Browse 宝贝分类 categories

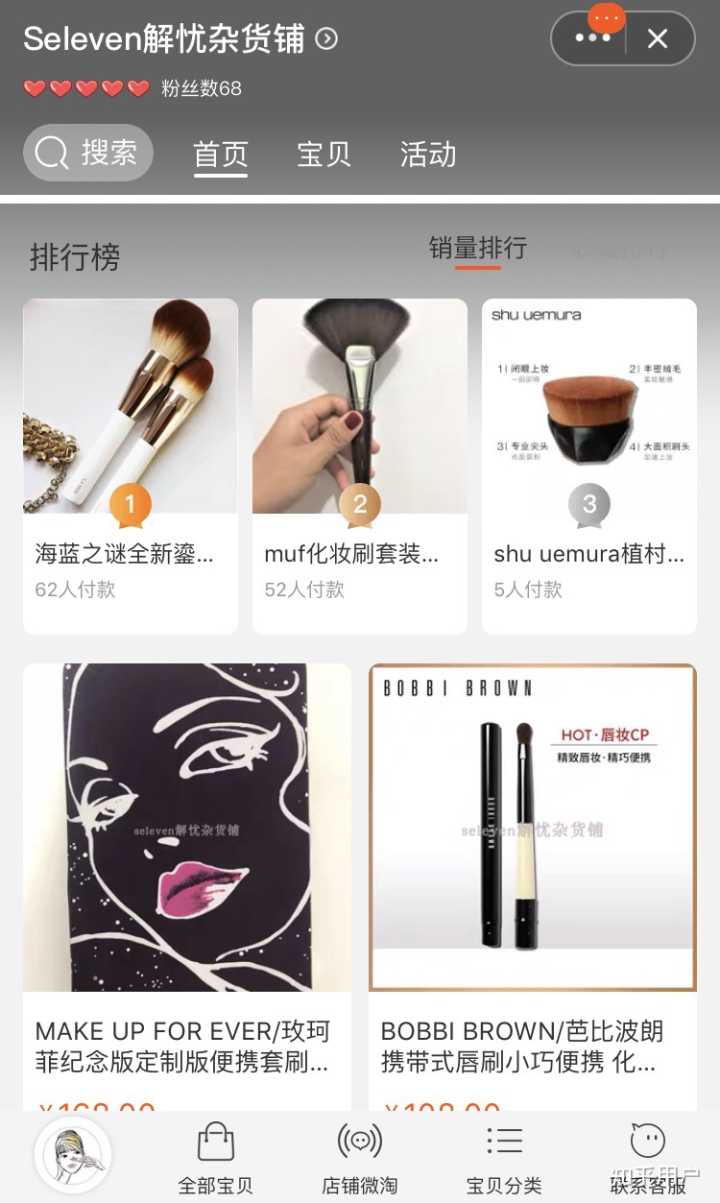tap(504, 1158)
